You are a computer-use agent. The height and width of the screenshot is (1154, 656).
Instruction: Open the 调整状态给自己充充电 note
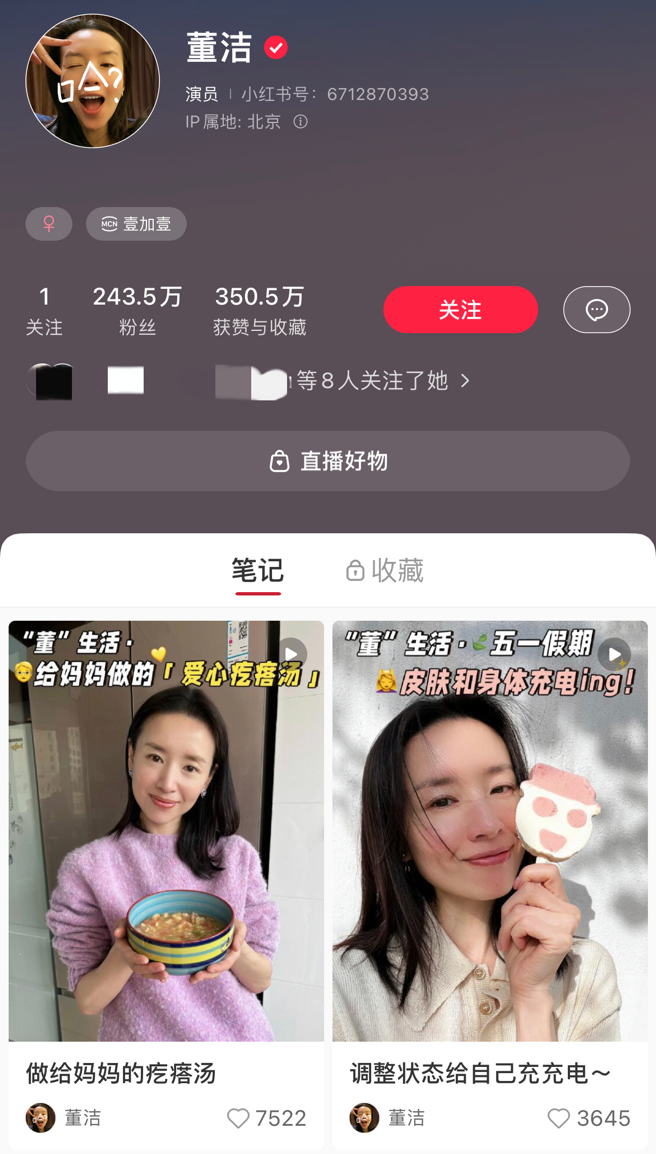[490, 830]
